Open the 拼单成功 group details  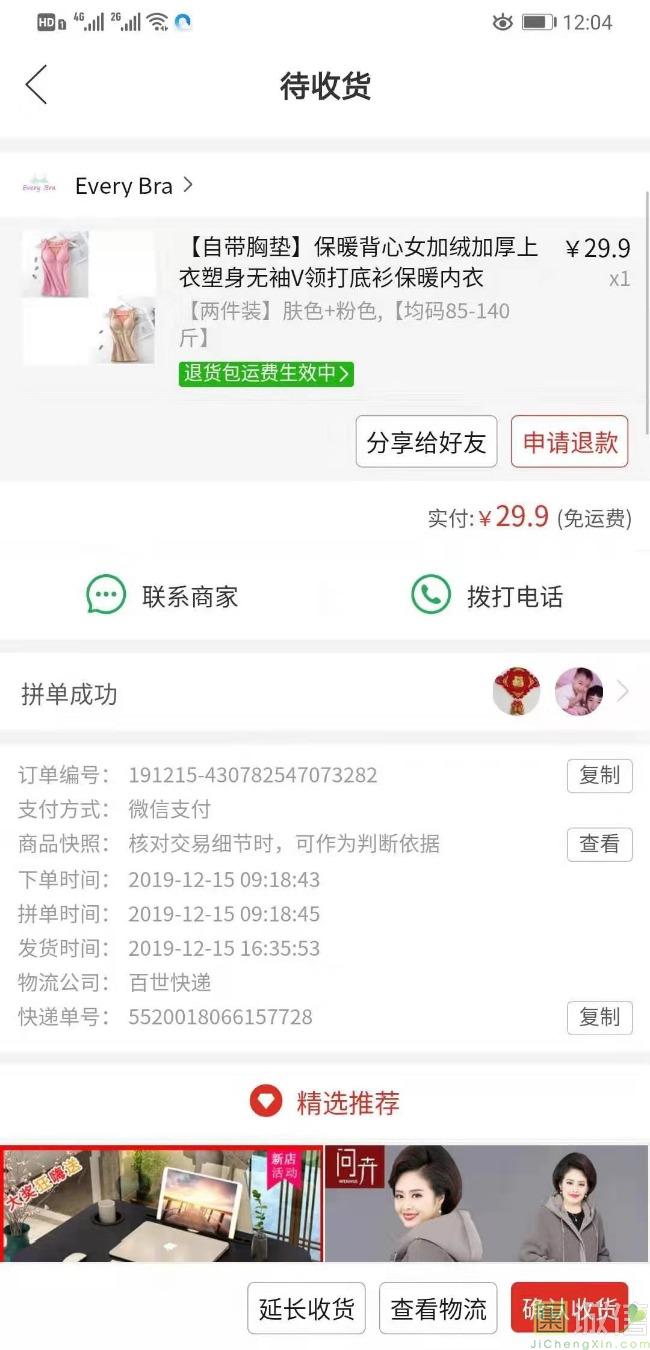point(325,693)
